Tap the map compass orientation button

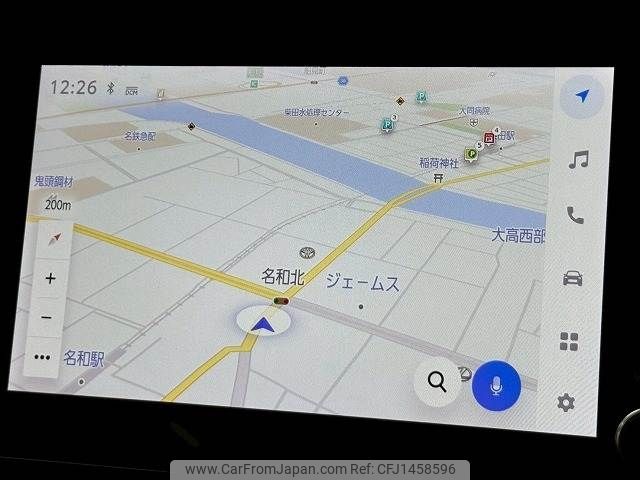(x=54, y=238)
